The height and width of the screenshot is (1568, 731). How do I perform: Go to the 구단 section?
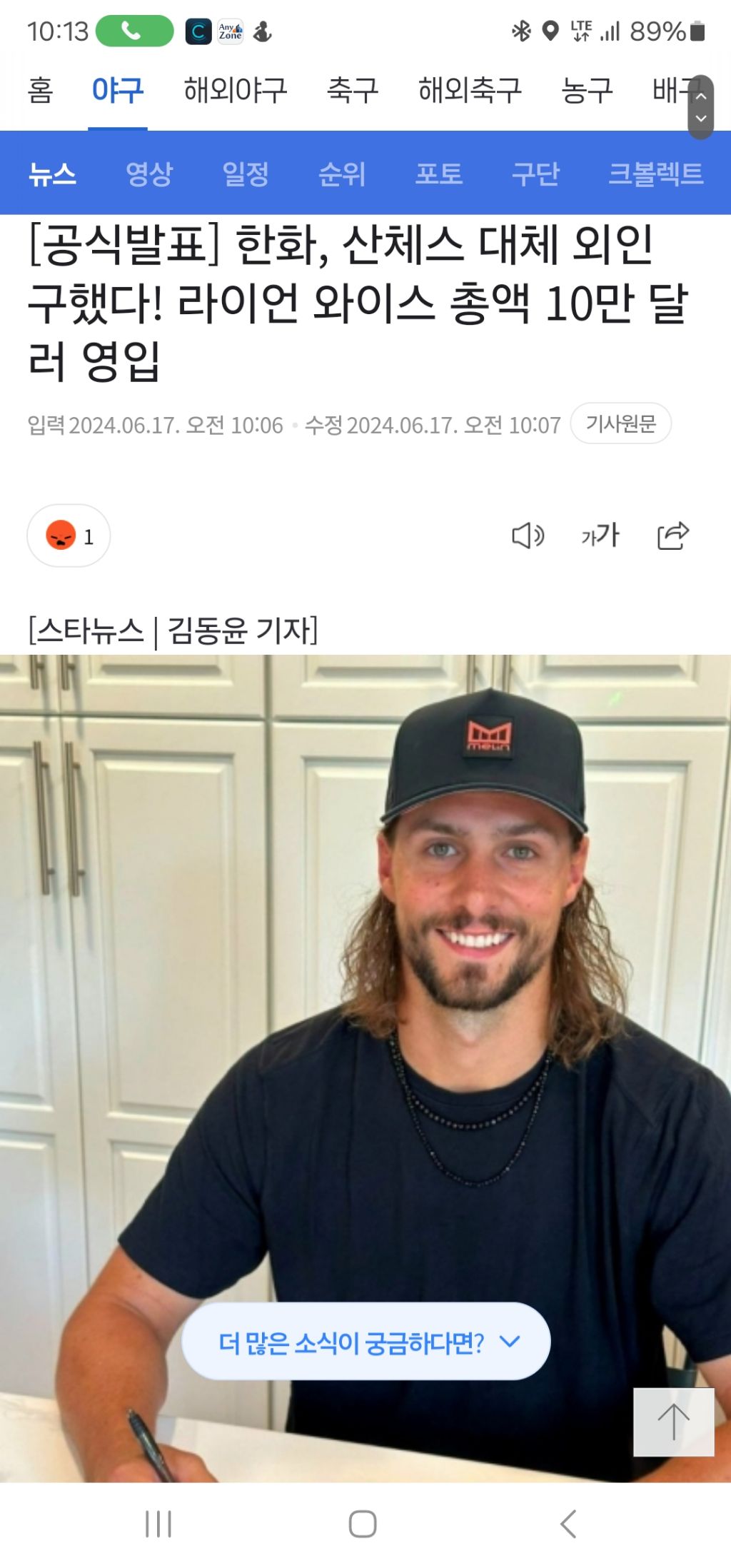click(x=535, y=174)
